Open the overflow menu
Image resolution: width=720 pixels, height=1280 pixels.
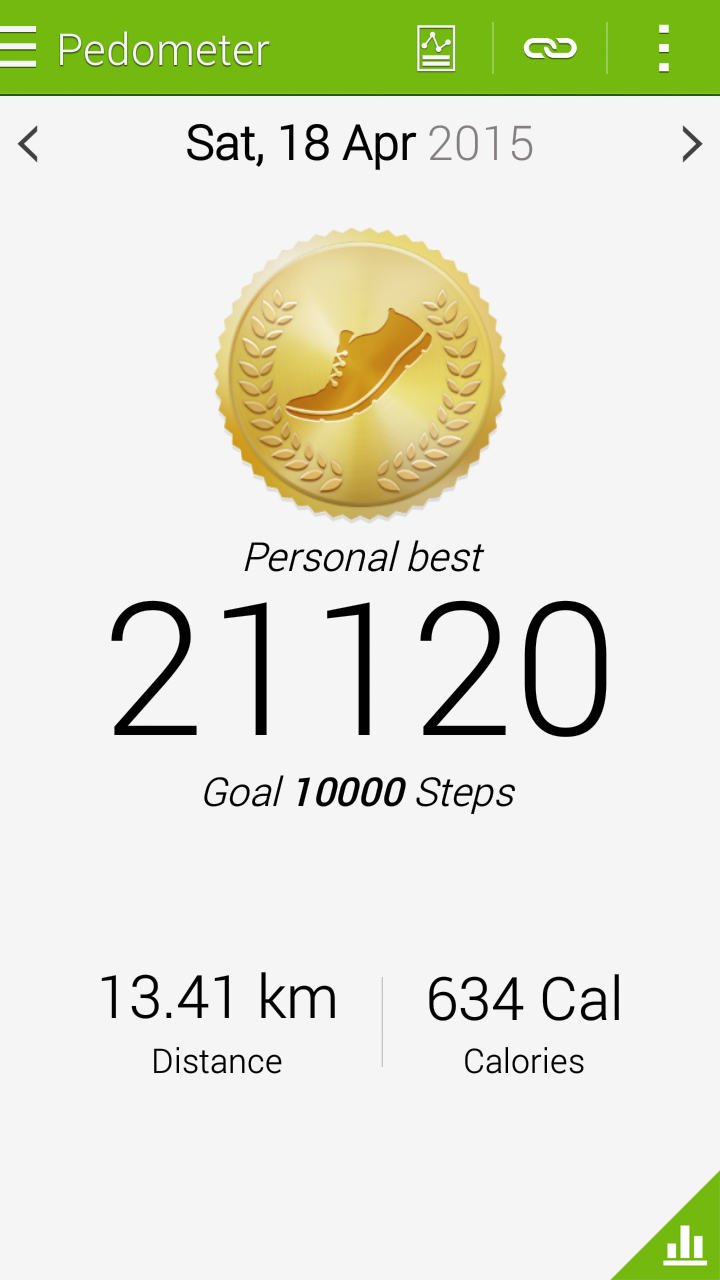point(663,48)
